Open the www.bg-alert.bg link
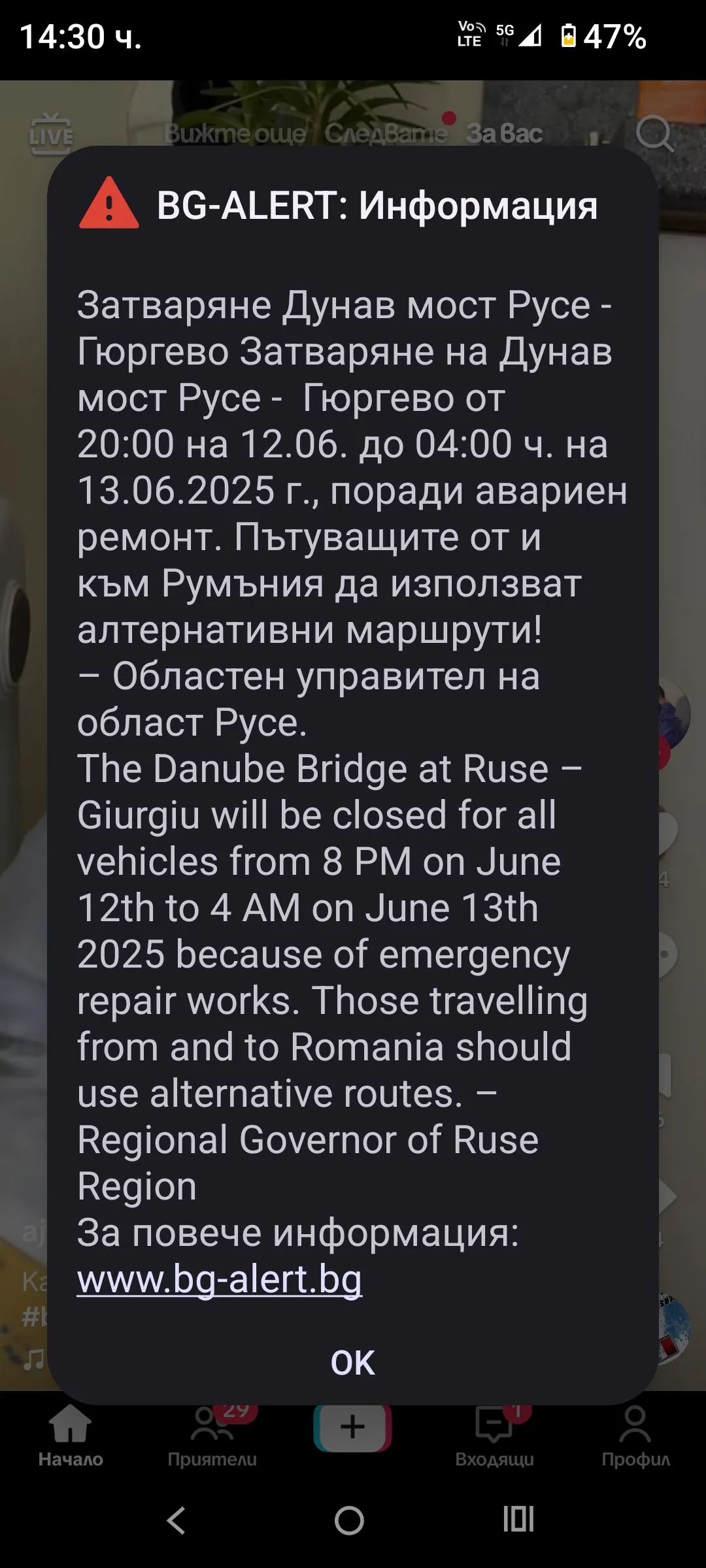The image size is (706, 1568). pyautogui.click(x=220, y=1279)
